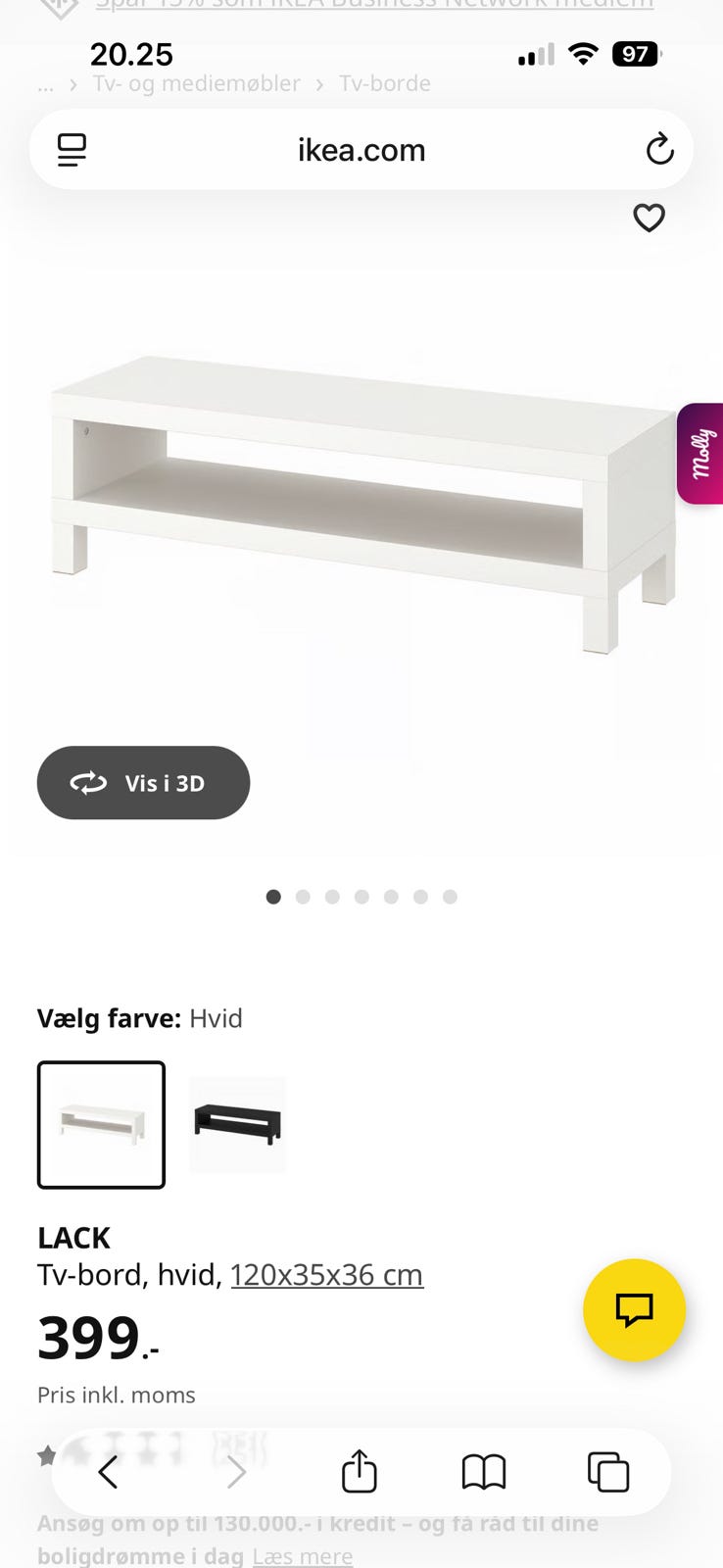
Task: Tap the Vis i 3D button
Action: coord(143,782)
